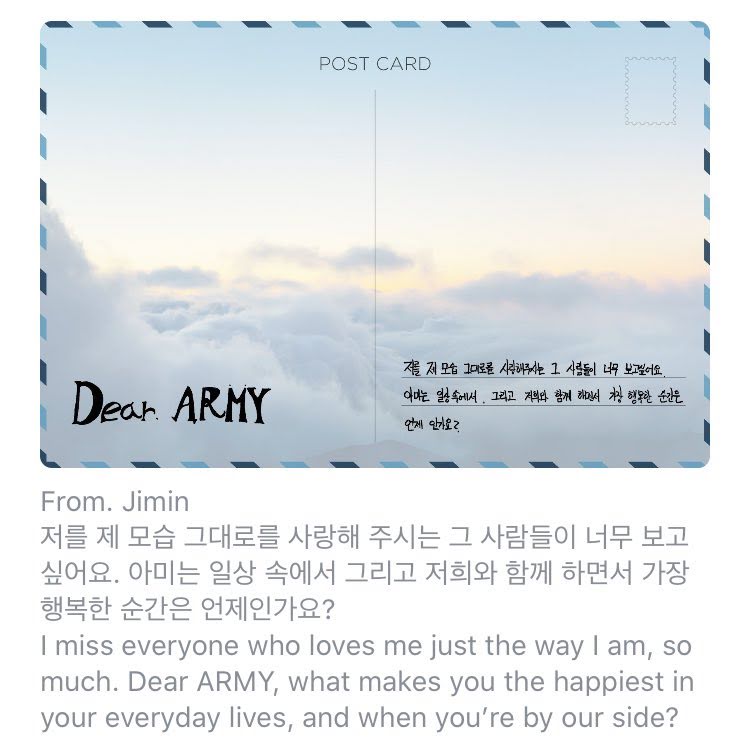The image size is (750, 750).
Task: Open the Dear ARMY postcard image
Action: click(375, 245)
